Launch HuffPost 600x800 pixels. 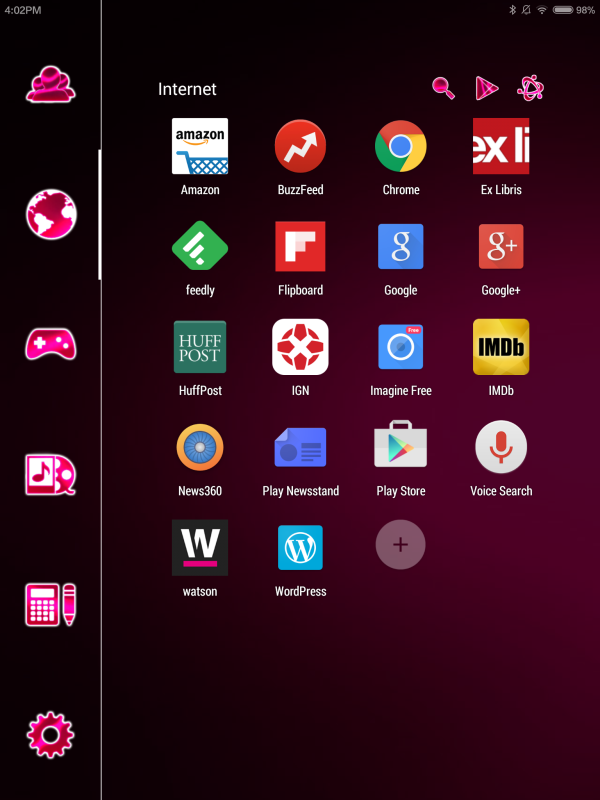[200, 347]
